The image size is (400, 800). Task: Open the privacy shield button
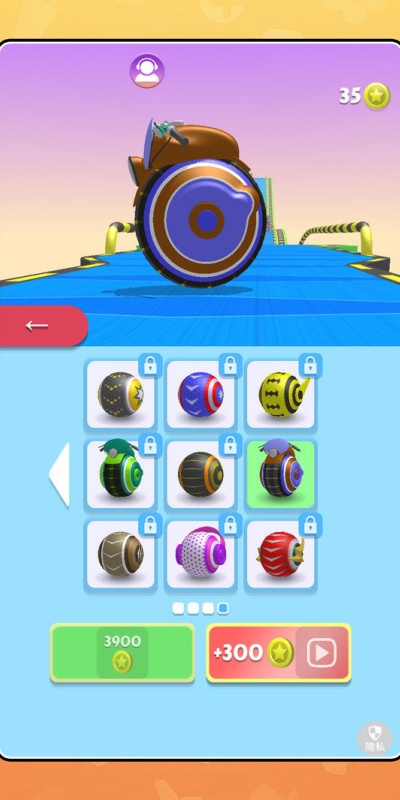[x=374, y=738]
